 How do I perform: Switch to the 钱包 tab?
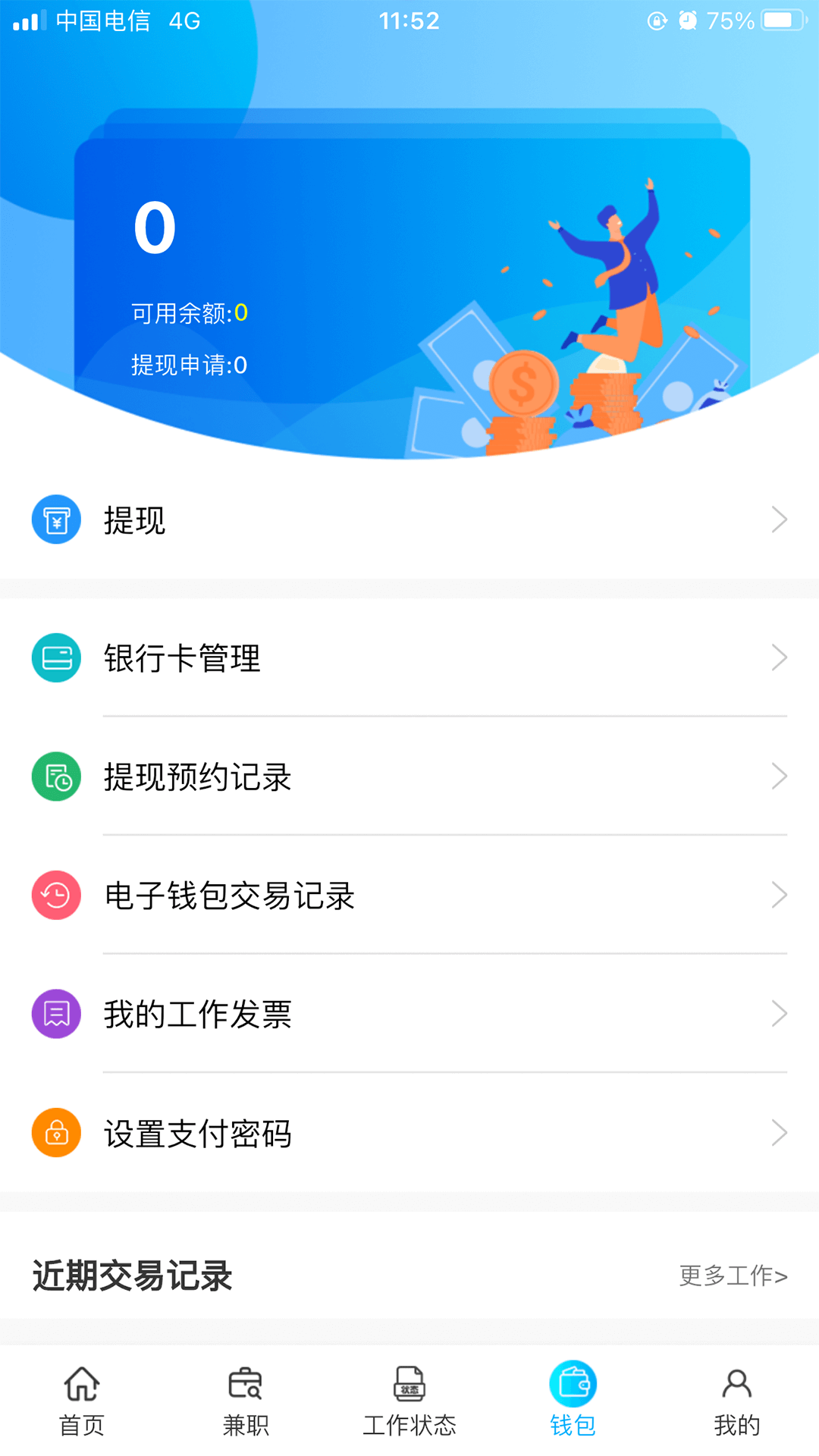pyautogui.click(x=573, y=1399)
